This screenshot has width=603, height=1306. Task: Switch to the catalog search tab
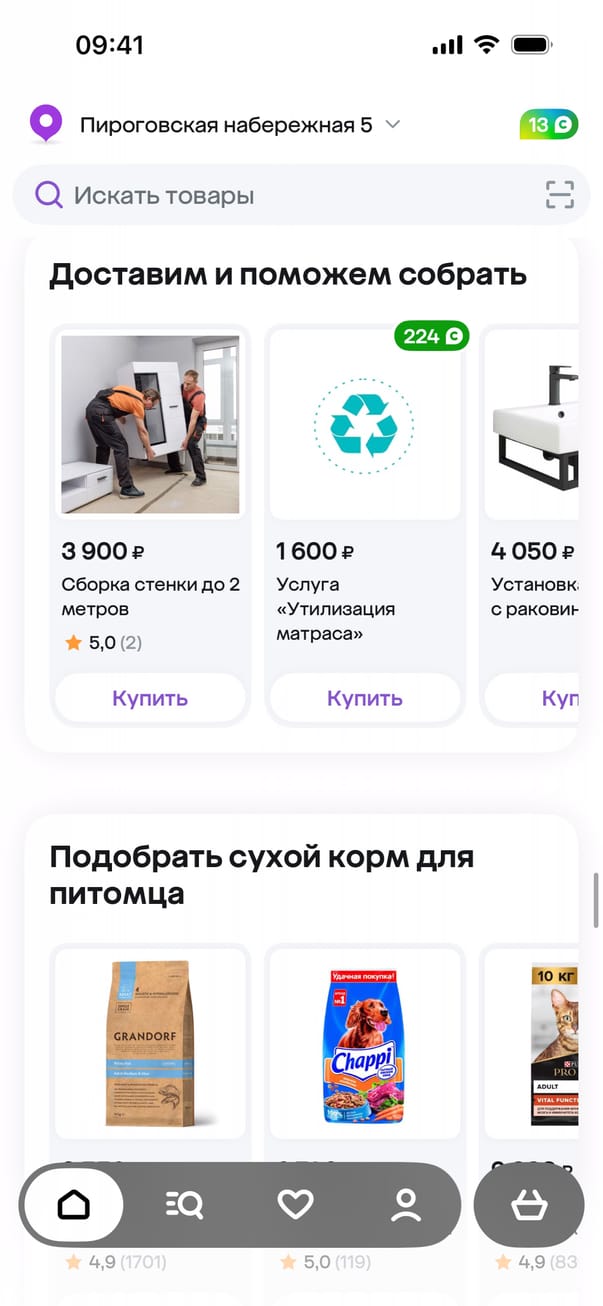(184, 1205)
